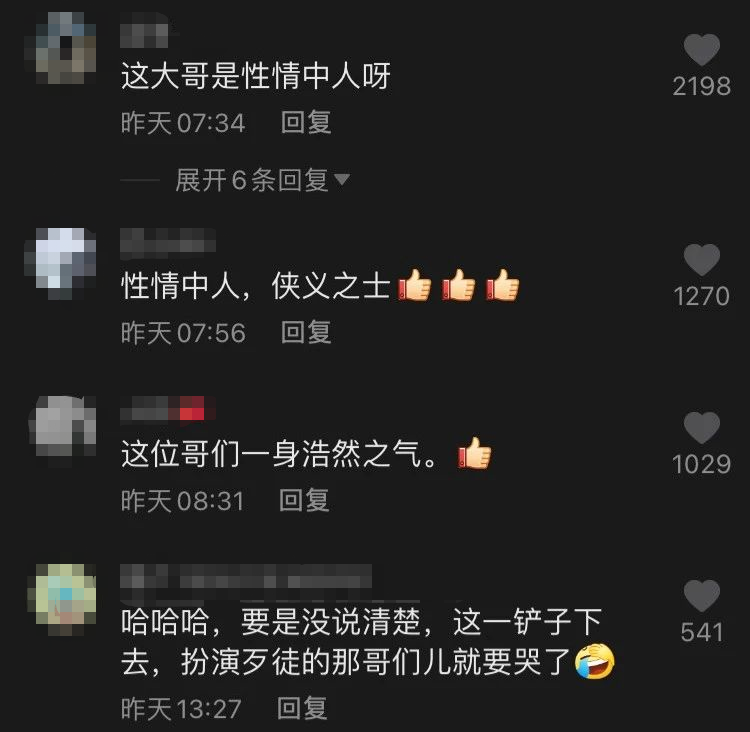The image size is (750, 732).
Task: Like the comment '性情中人，侠义之士'
Action: [701, 260]
